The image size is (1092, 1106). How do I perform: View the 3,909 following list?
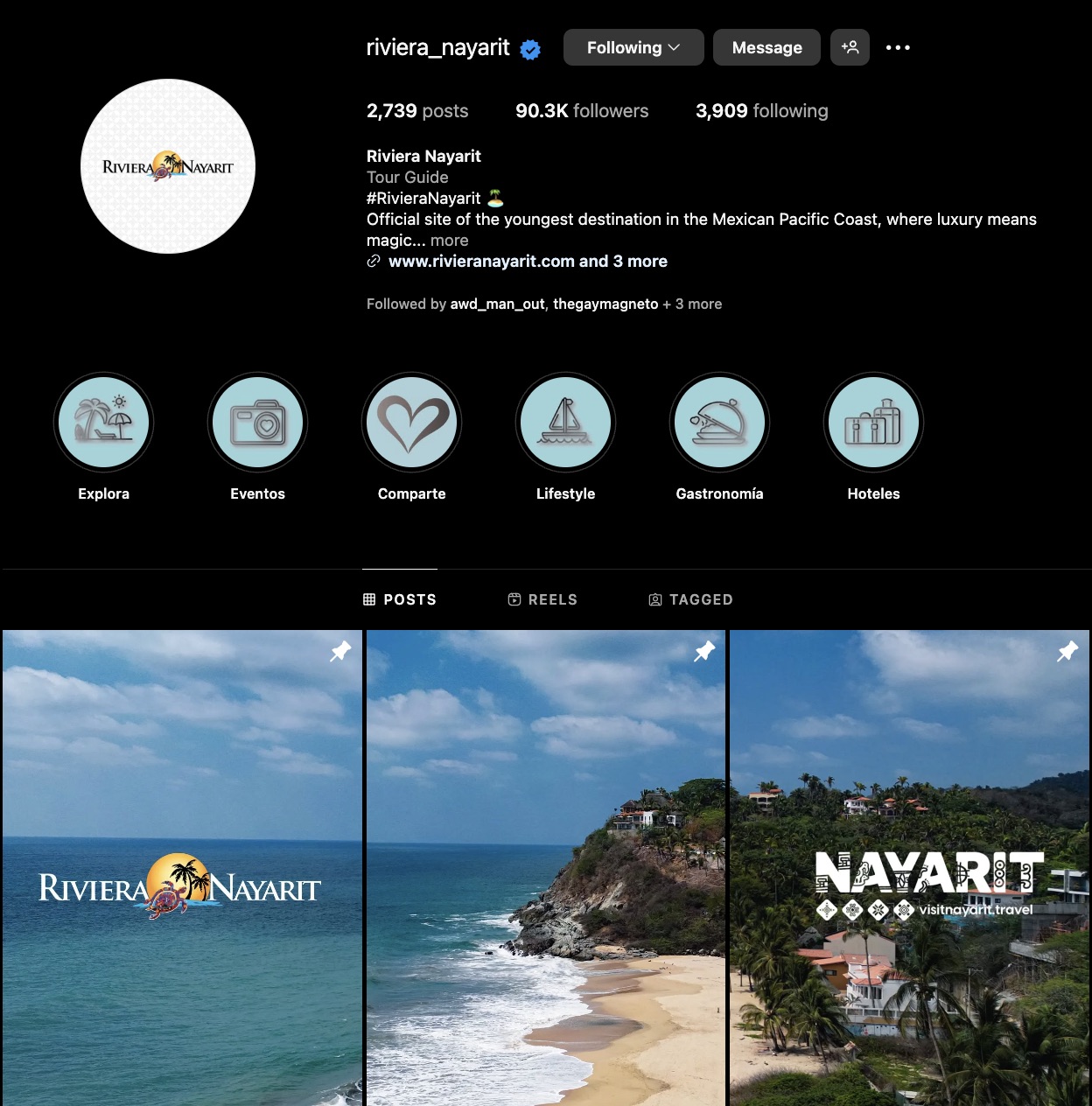(x=761, y=111)
